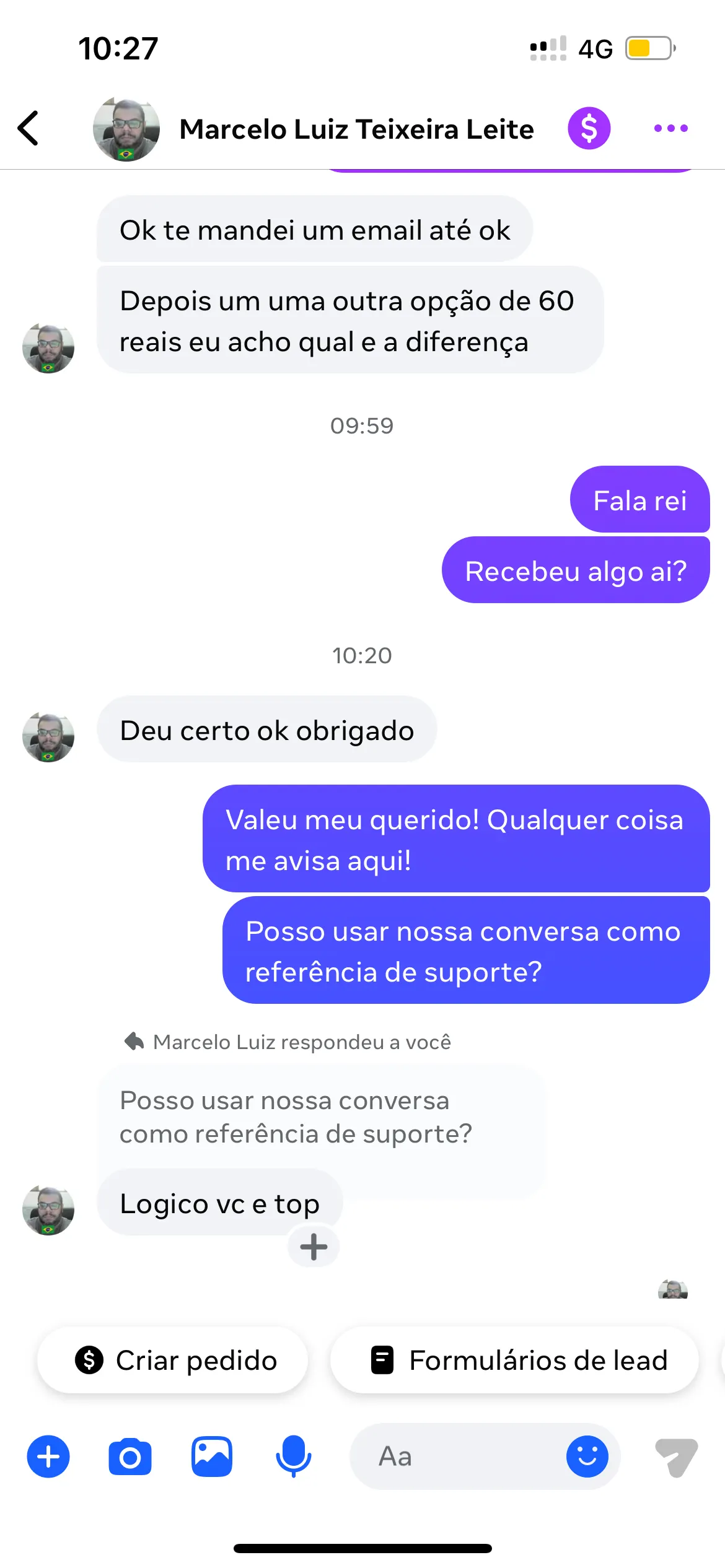Tap 'Formulários de lead' button
The height and width of the screenshot is (1568, 725).
[x=516, y=1360]
